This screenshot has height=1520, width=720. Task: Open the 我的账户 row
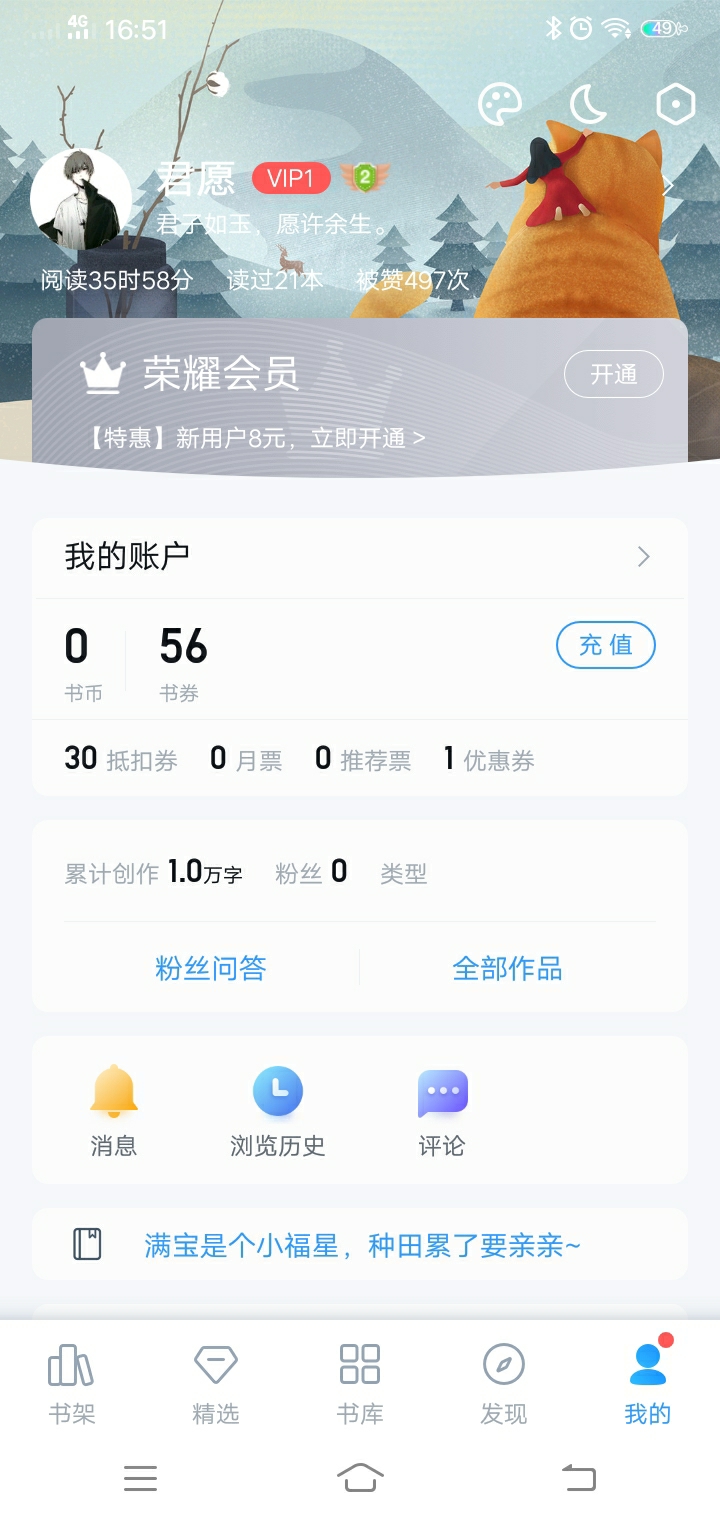[x=360, y=556]
